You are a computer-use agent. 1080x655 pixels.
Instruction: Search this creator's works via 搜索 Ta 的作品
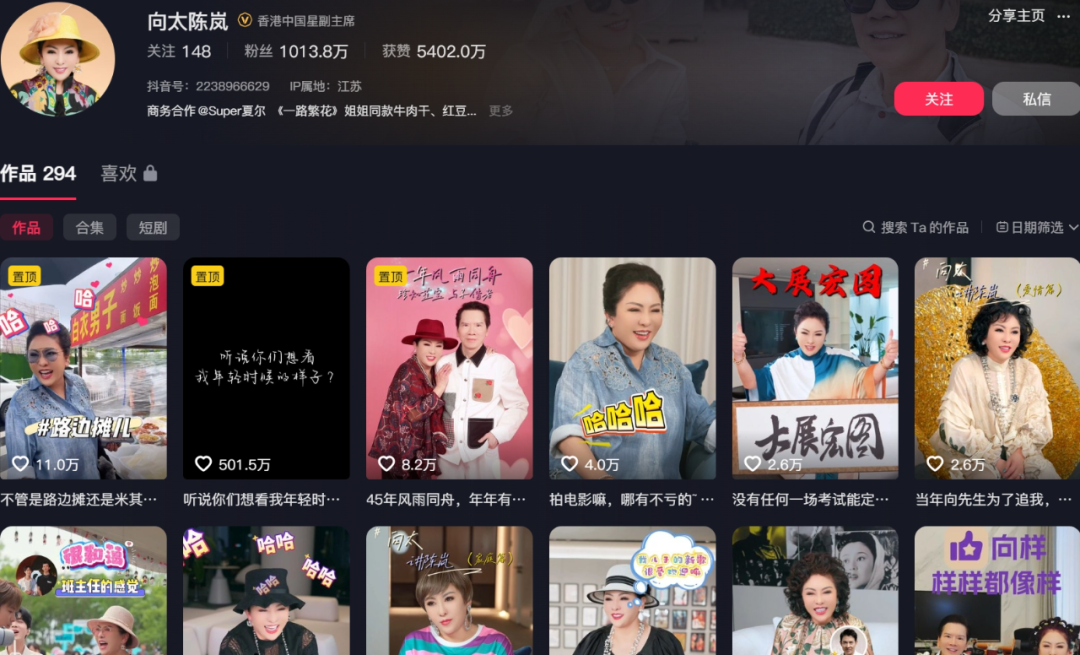916,227
